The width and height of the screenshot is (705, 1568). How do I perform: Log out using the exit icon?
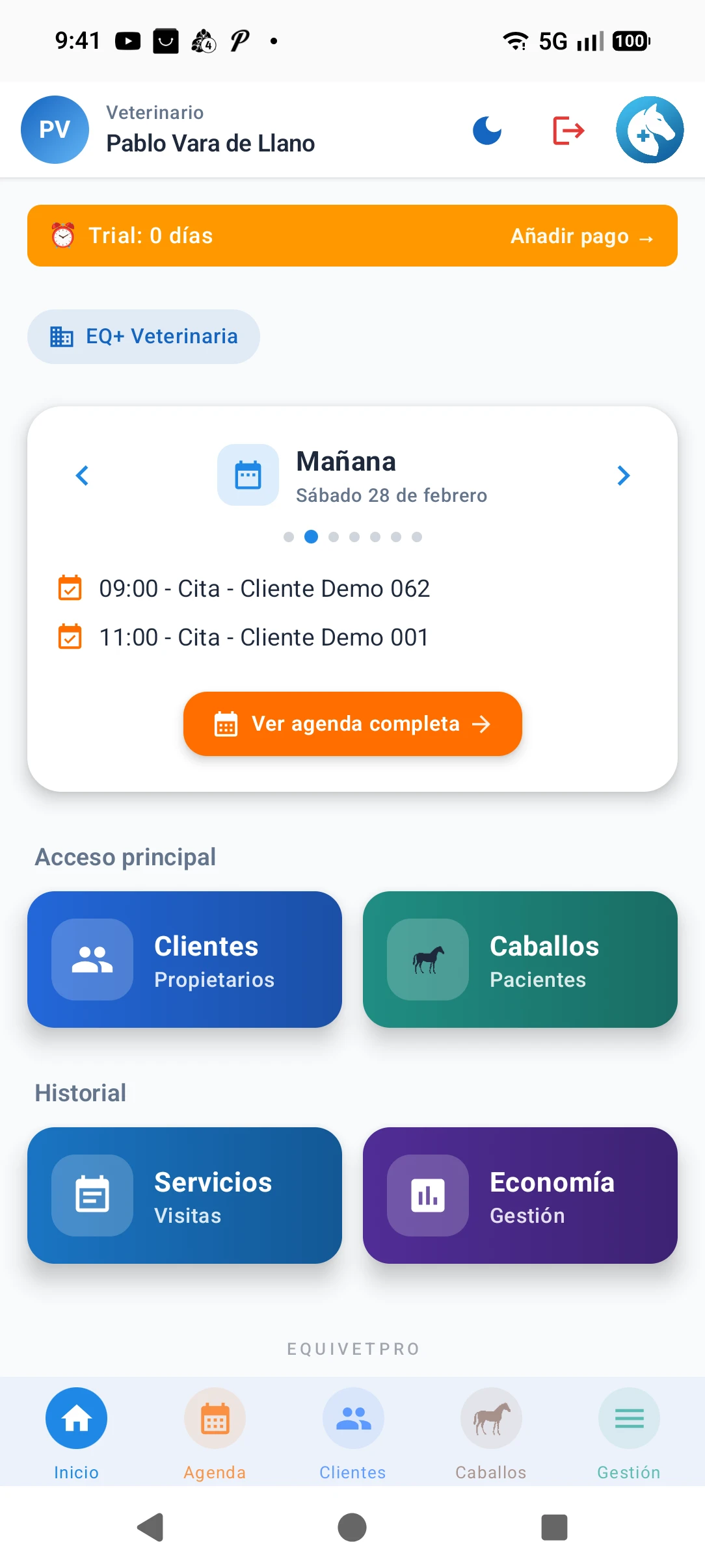pyautogui.click(x=567, y=130)
